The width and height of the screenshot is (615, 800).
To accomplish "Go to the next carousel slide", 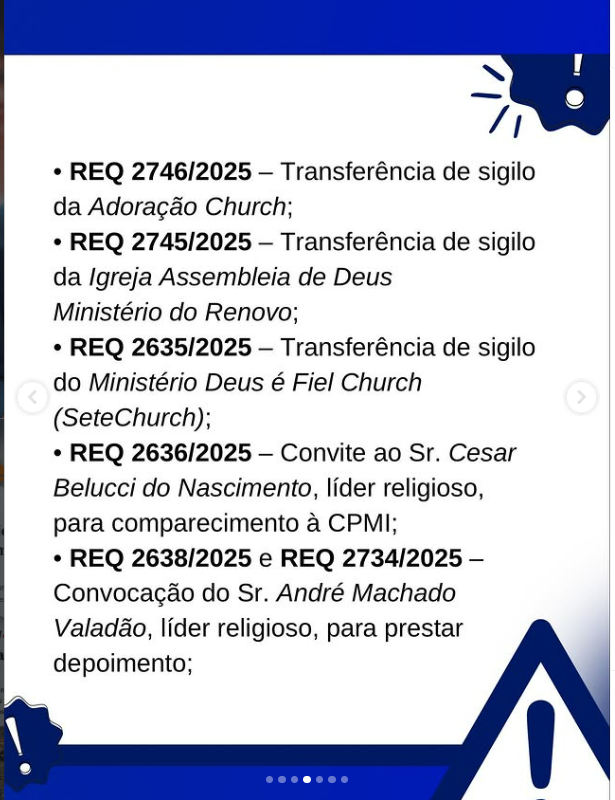I will [581, 397].
